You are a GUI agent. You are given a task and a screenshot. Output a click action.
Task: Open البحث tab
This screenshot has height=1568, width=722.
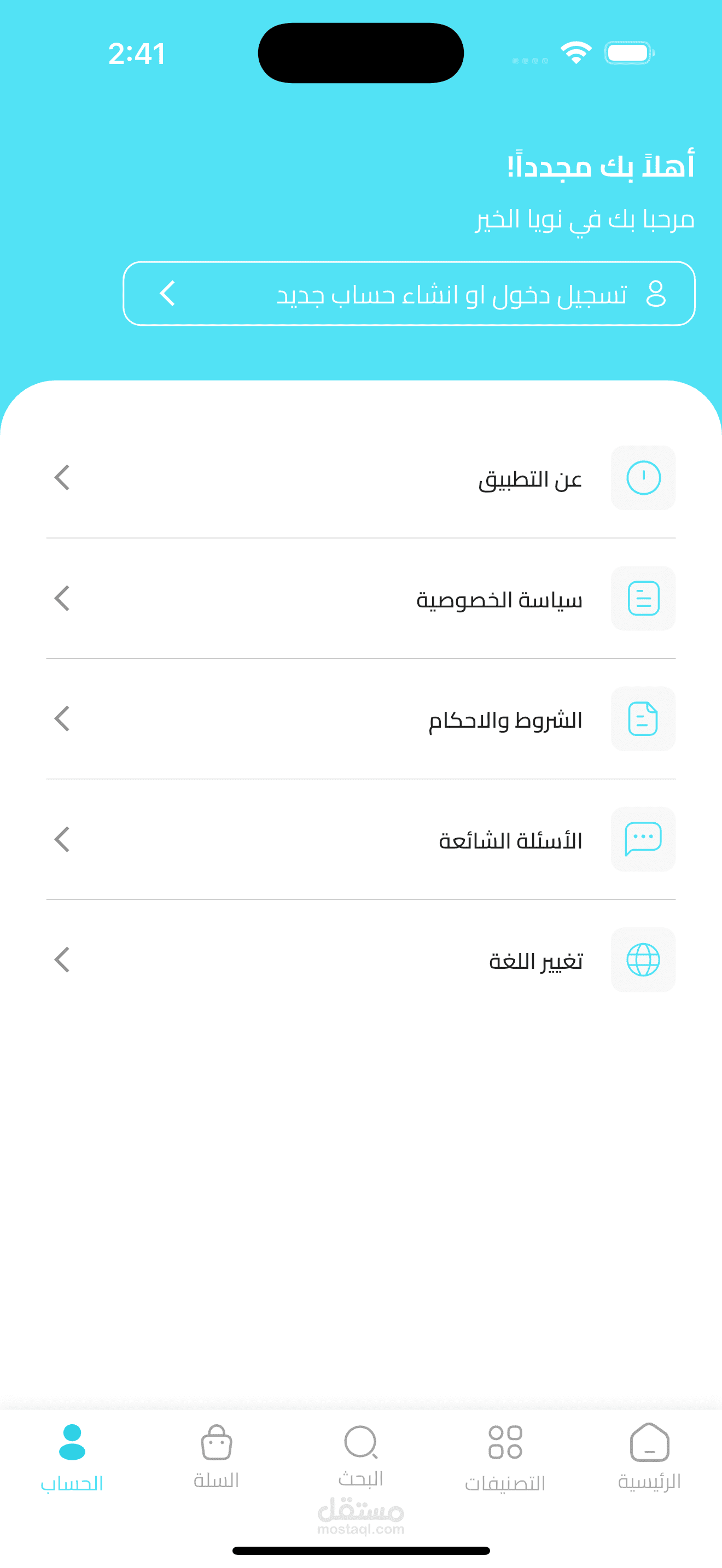pyautogui.click(x=361, y=1455)
